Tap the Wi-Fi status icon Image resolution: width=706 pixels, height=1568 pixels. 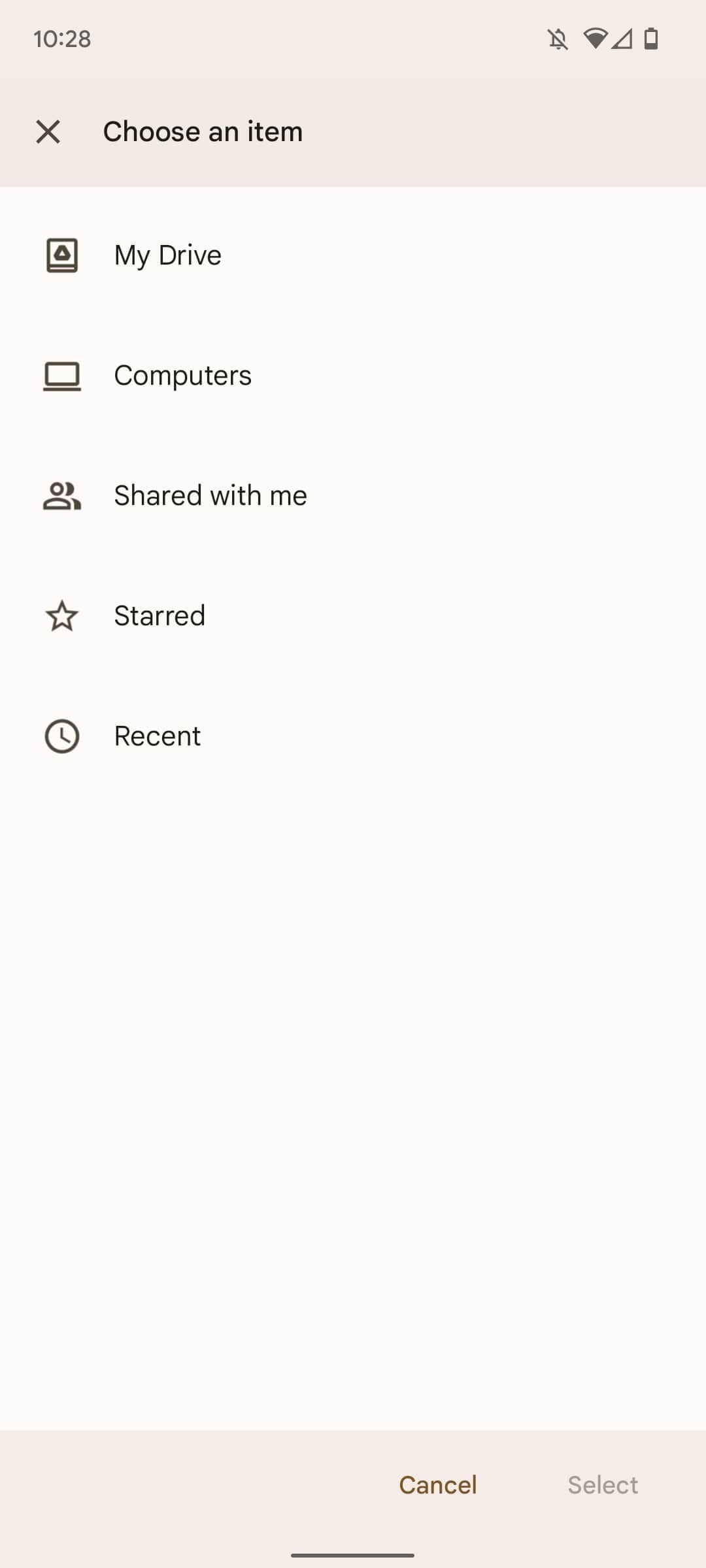coord(595,39)
